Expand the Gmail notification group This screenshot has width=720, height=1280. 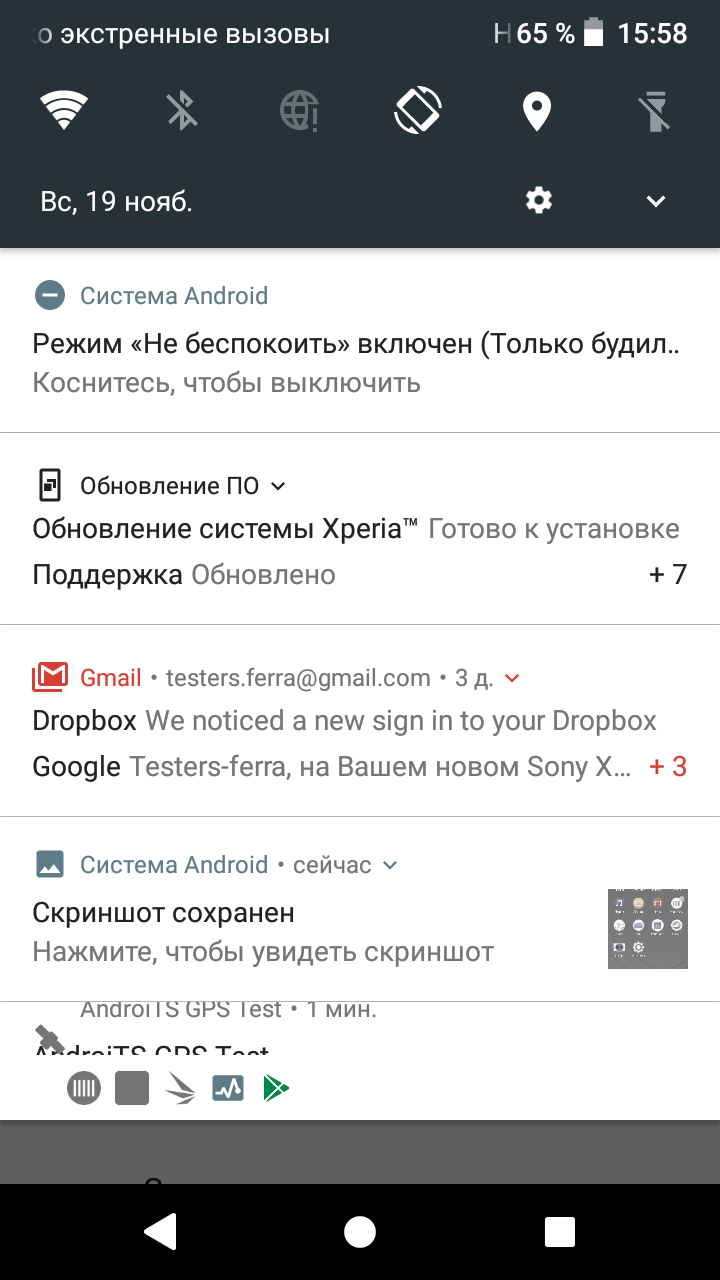coord(512,678)
